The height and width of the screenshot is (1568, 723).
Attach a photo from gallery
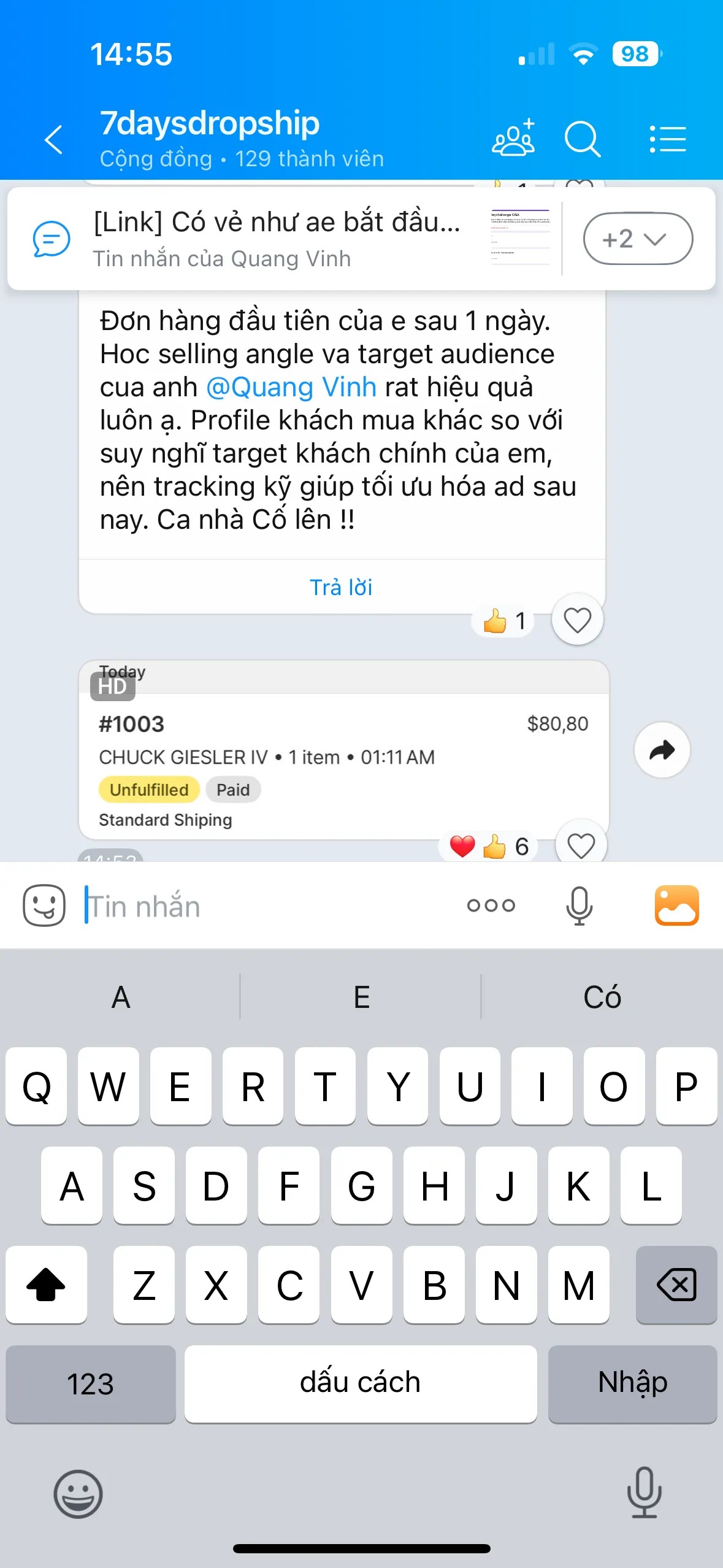click(676, 905)
